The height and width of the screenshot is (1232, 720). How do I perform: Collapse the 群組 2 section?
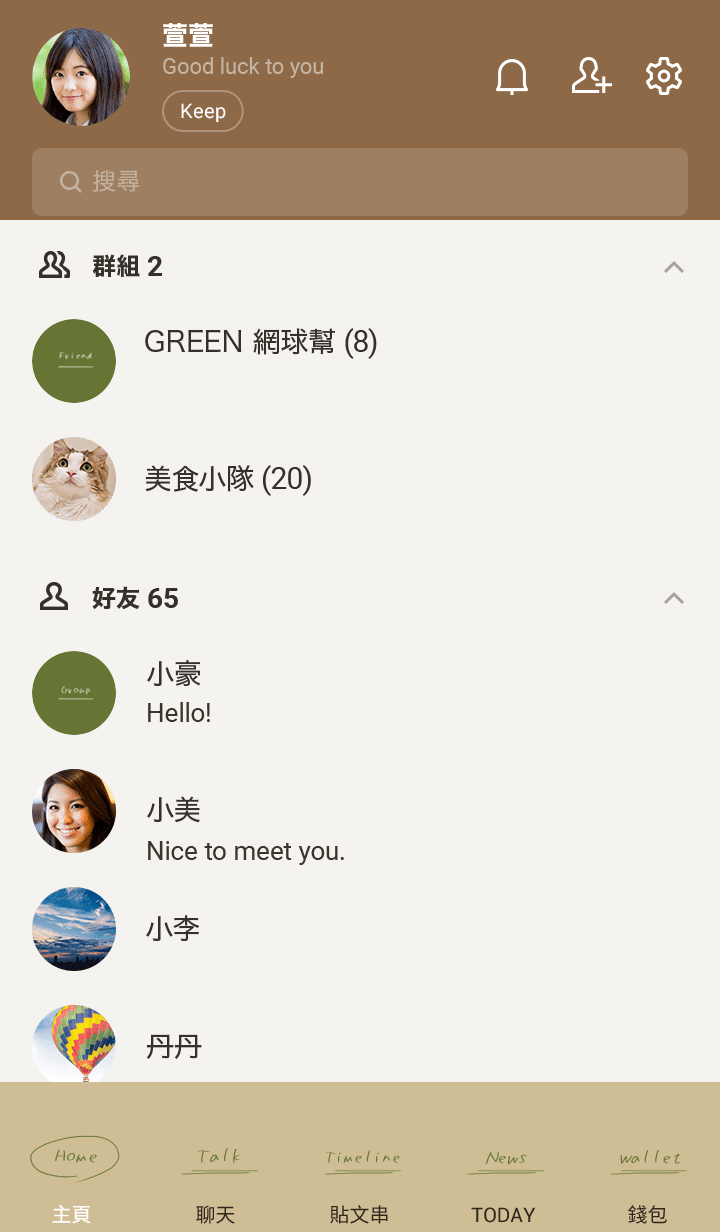[x=674, y=267]
